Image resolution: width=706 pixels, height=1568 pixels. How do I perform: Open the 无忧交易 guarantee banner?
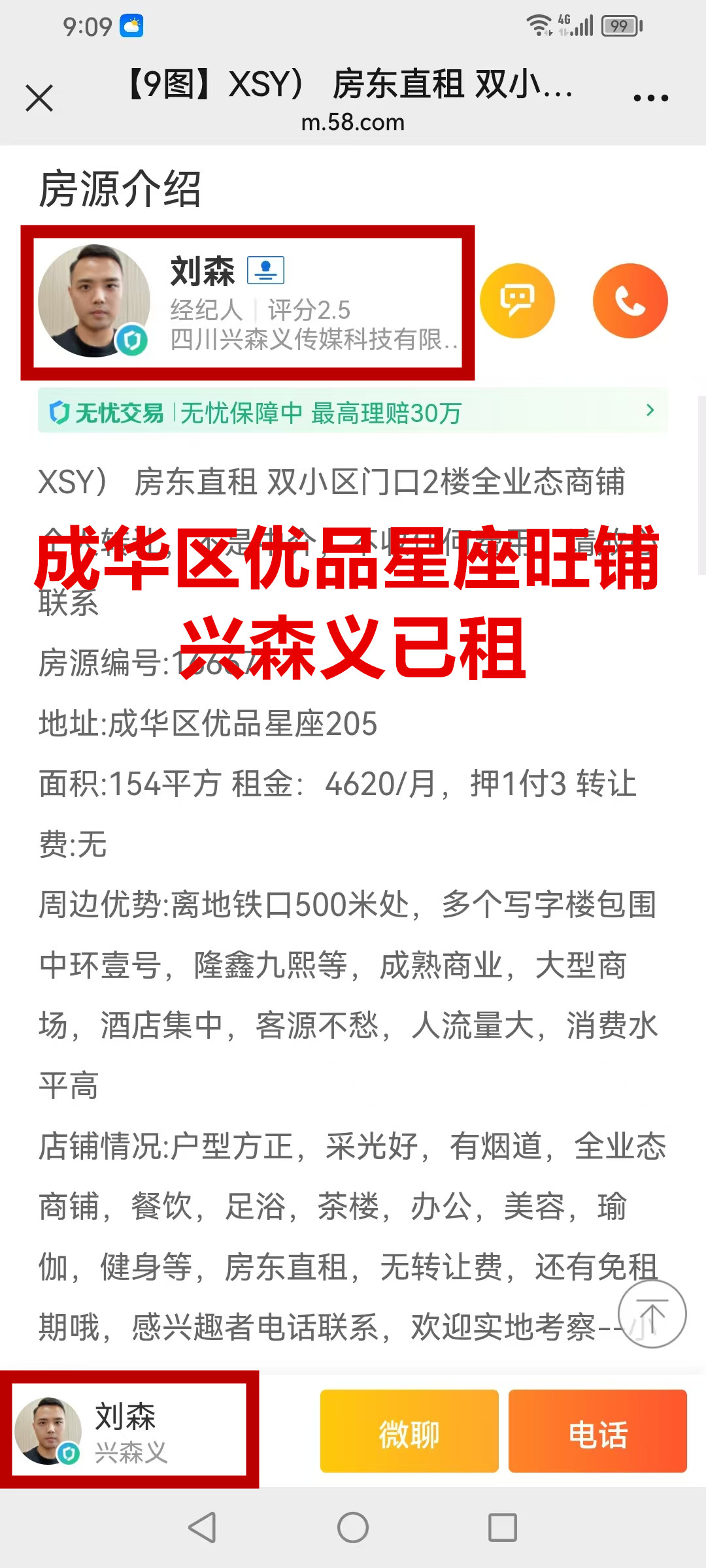[x=353, y=412]
